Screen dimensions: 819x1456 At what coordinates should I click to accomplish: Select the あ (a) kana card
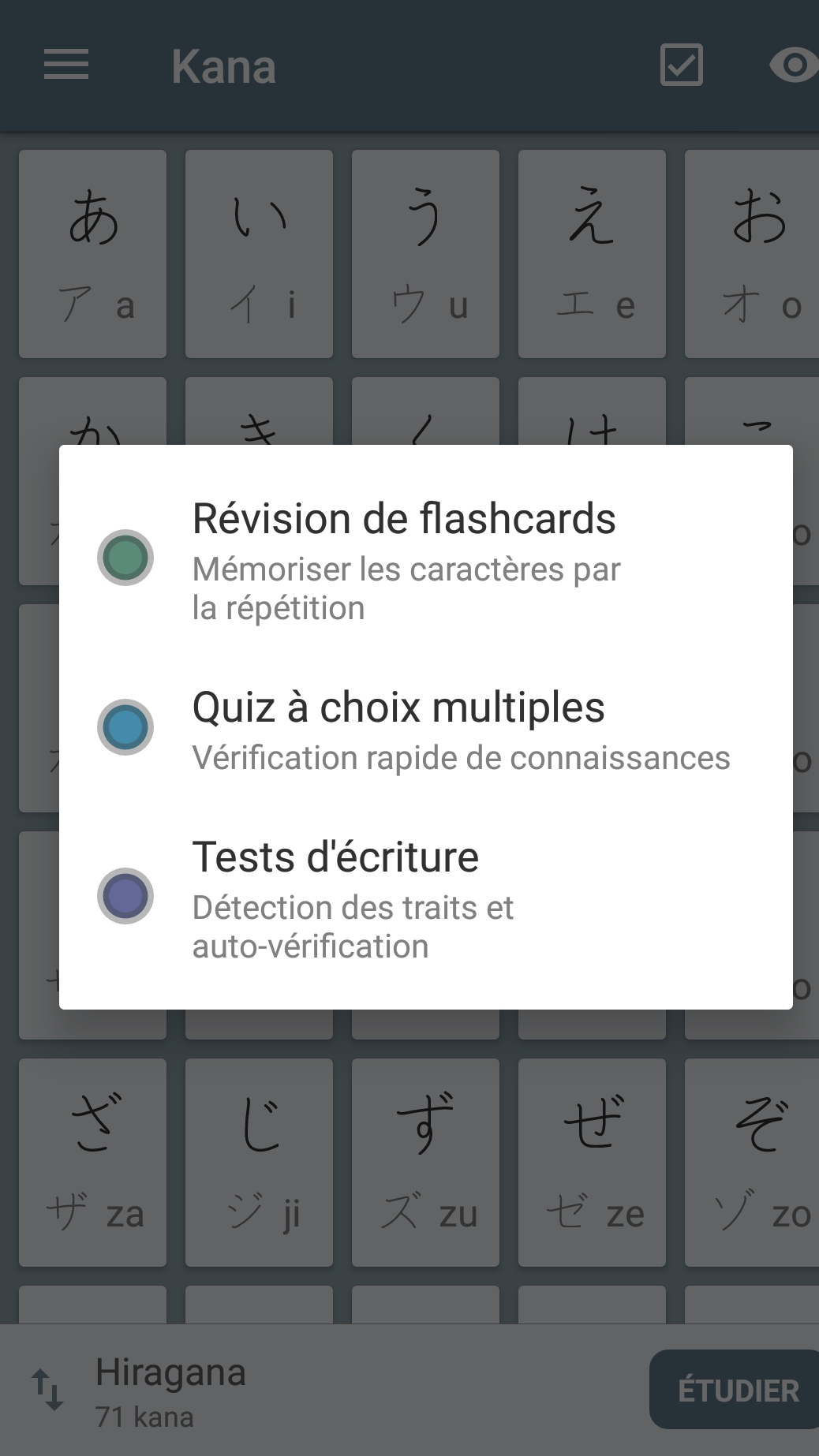[x=93, y=254]
